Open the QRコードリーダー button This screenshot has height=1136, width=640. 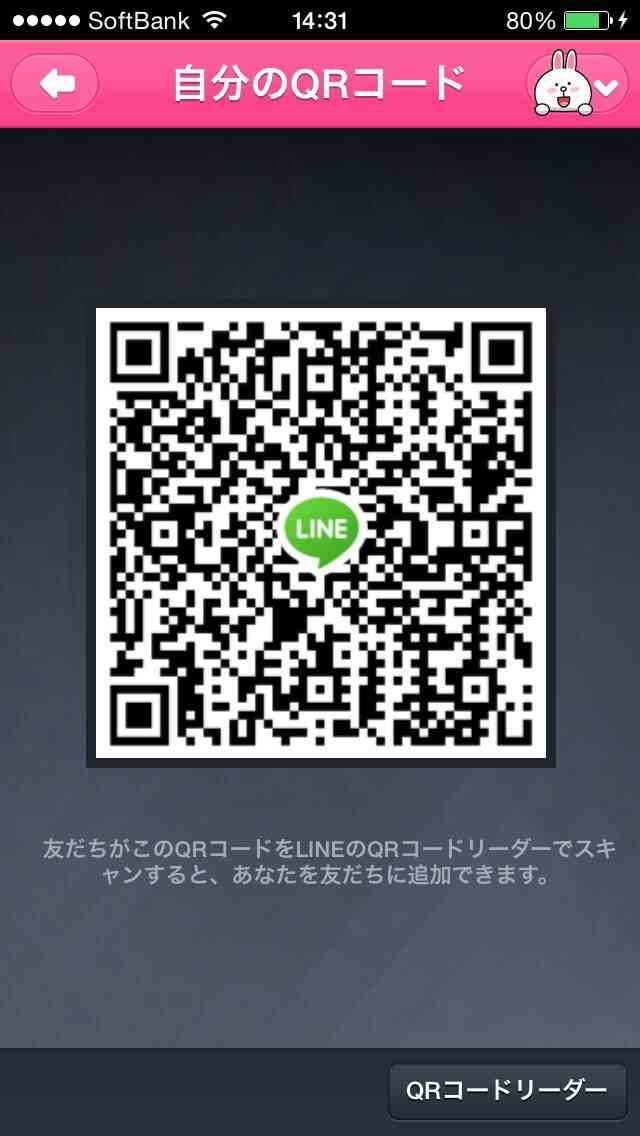click(507, 1091)
